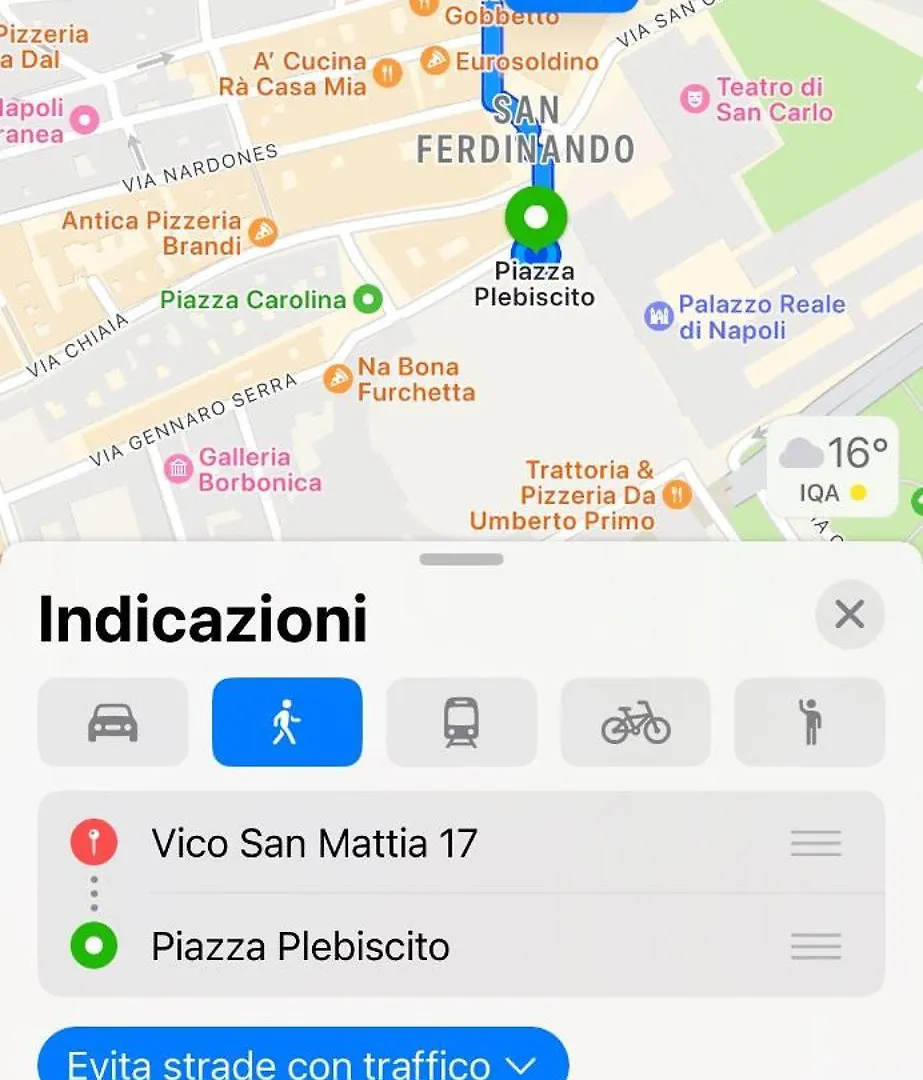923x1080 pixels.
Task: Open Teatro di San Carlo marker
Action: [x=693, y=98]
